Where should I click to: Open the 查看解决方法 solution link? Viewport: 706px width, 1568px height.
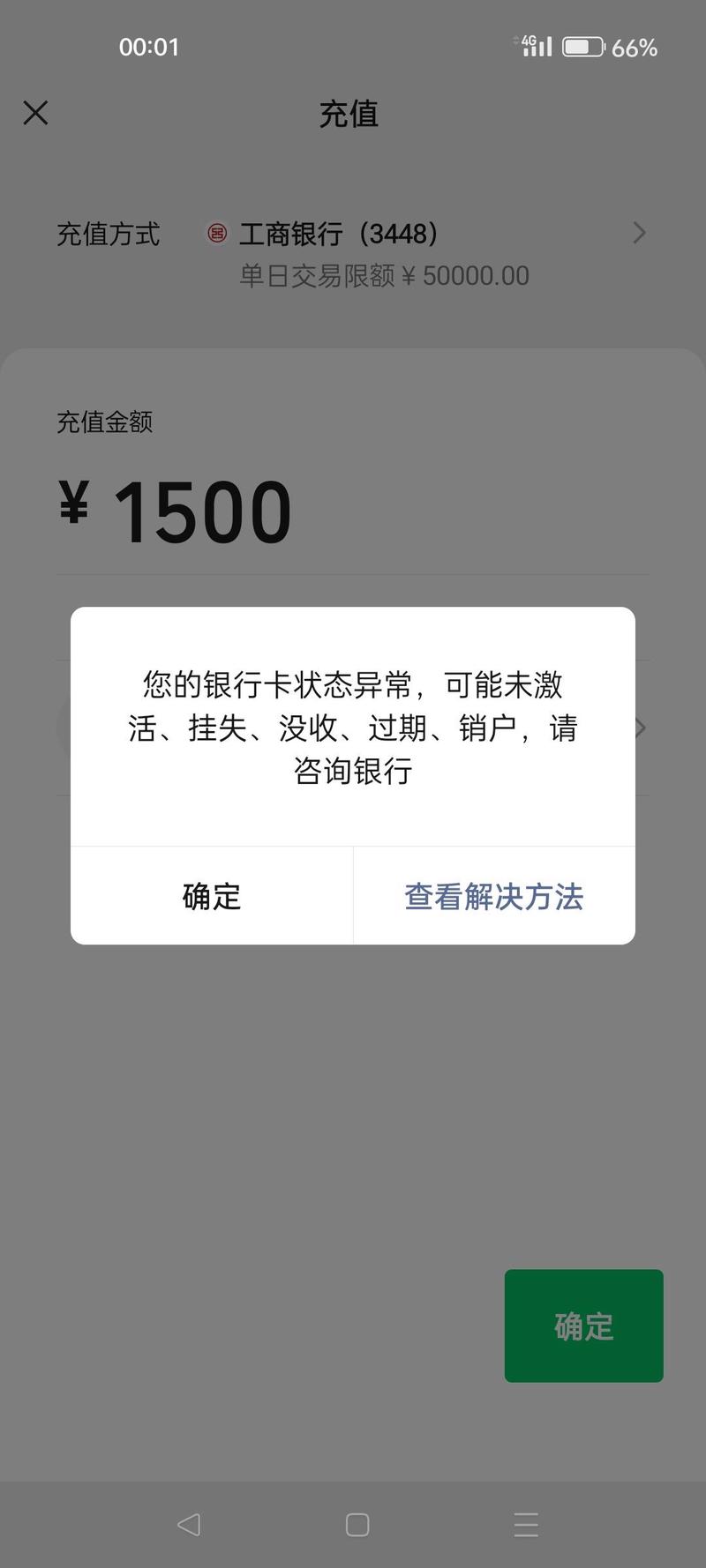pyautogui.click(x=493, y=896)
